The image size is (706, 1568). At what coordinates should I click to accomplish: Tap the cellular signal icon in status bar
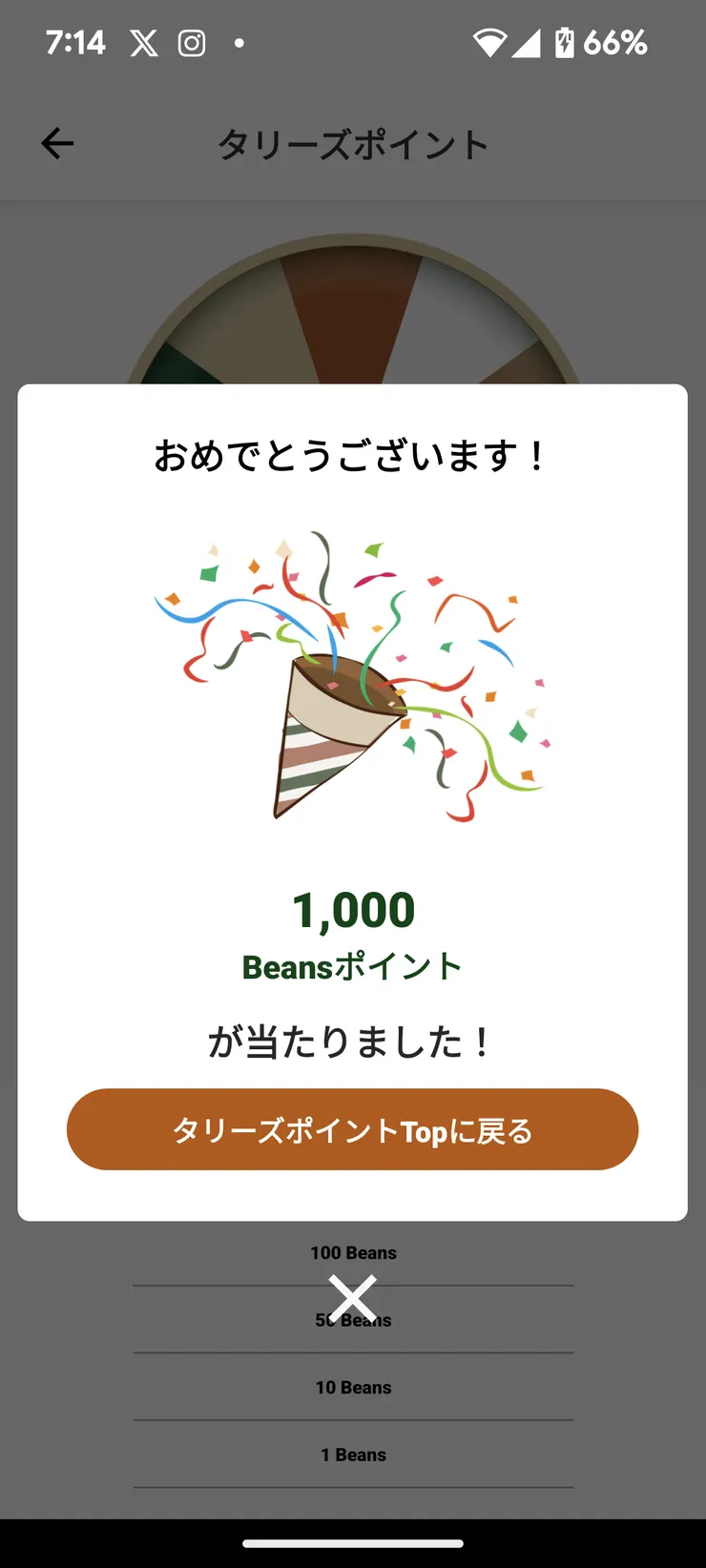[528, 42]
